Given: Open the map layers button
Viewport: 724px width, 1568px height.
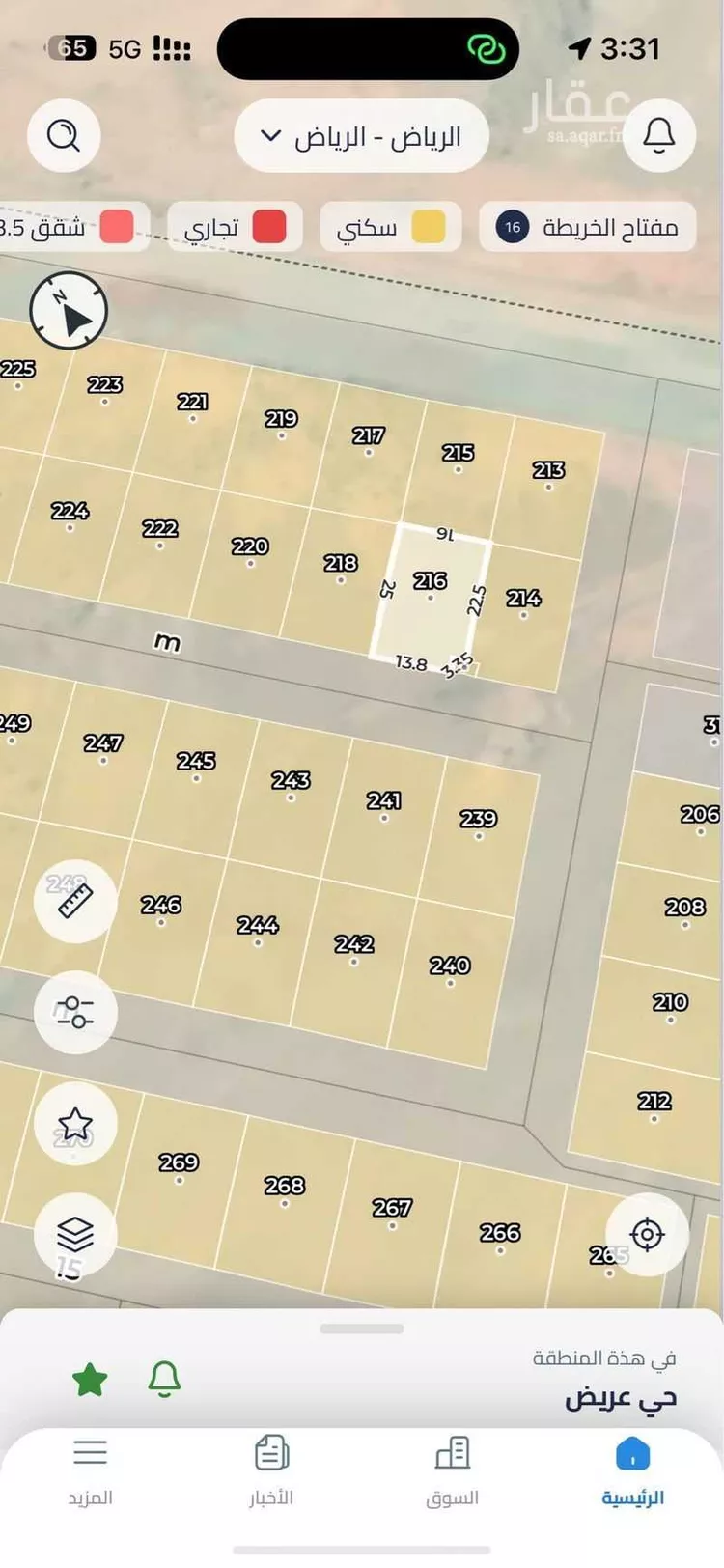Looking at the screenshot, I should pyautogui.click(x=75, y=1234).
